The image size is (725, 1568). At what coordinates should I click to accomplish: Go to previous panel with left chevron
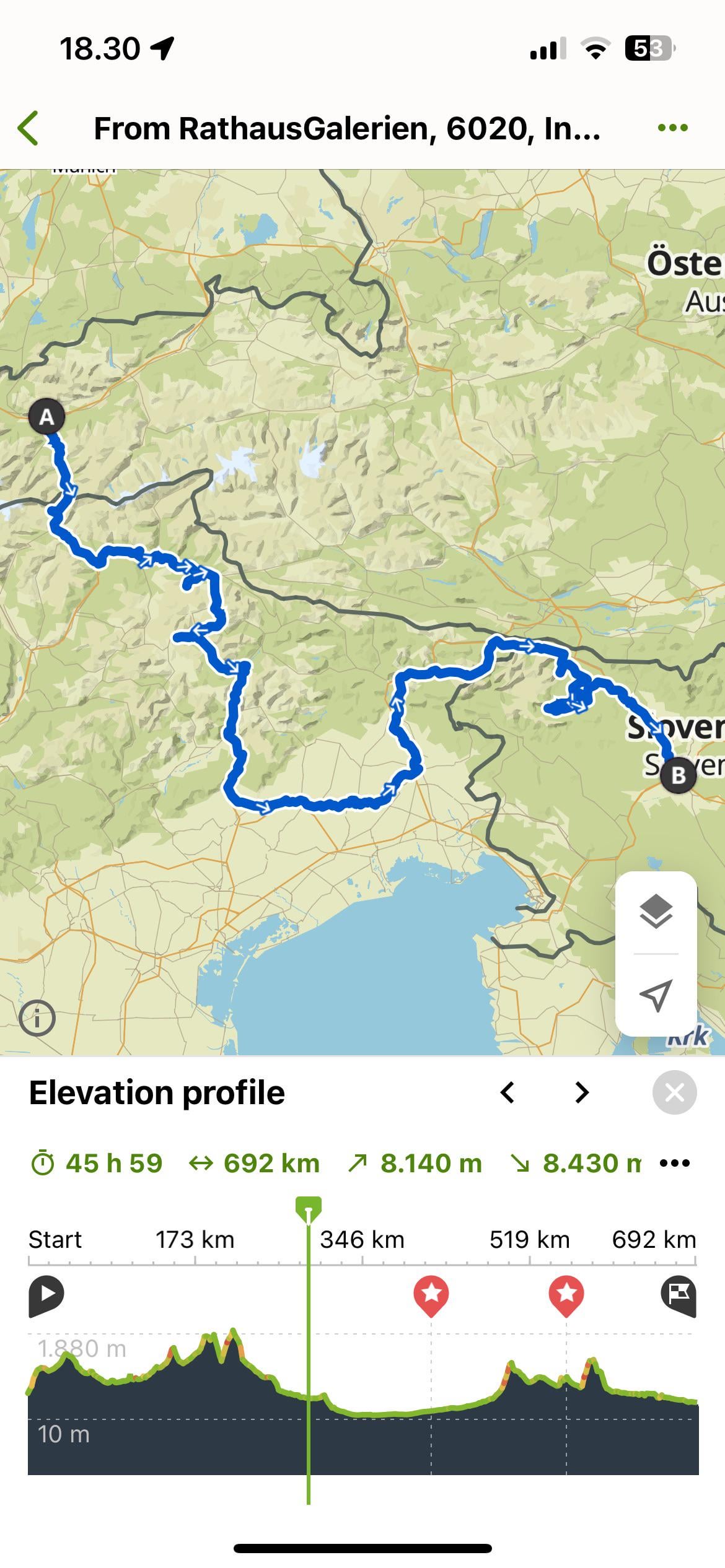(507, 1093)
